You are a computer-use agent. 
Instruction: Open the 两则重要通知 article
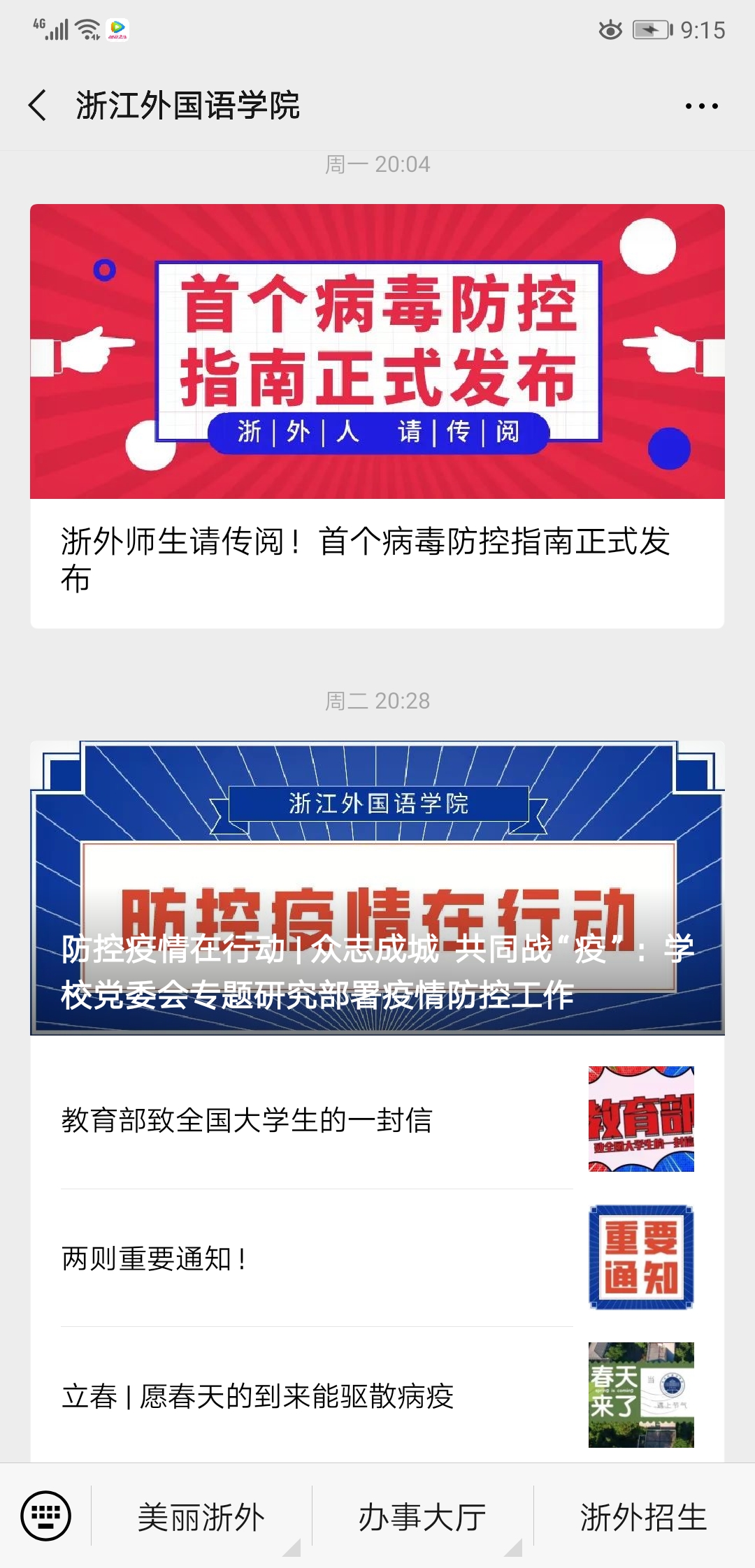(377, 1258)
